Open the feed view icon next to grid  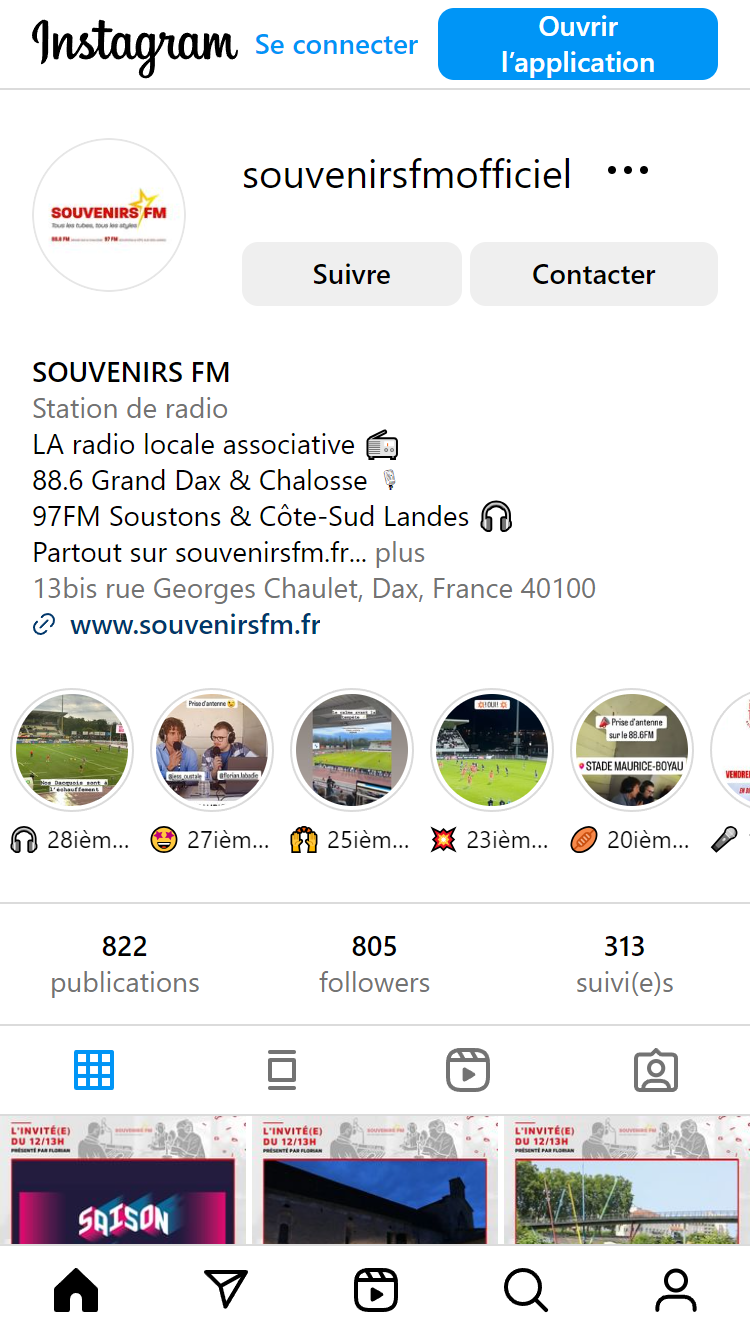click(281, 1069)
